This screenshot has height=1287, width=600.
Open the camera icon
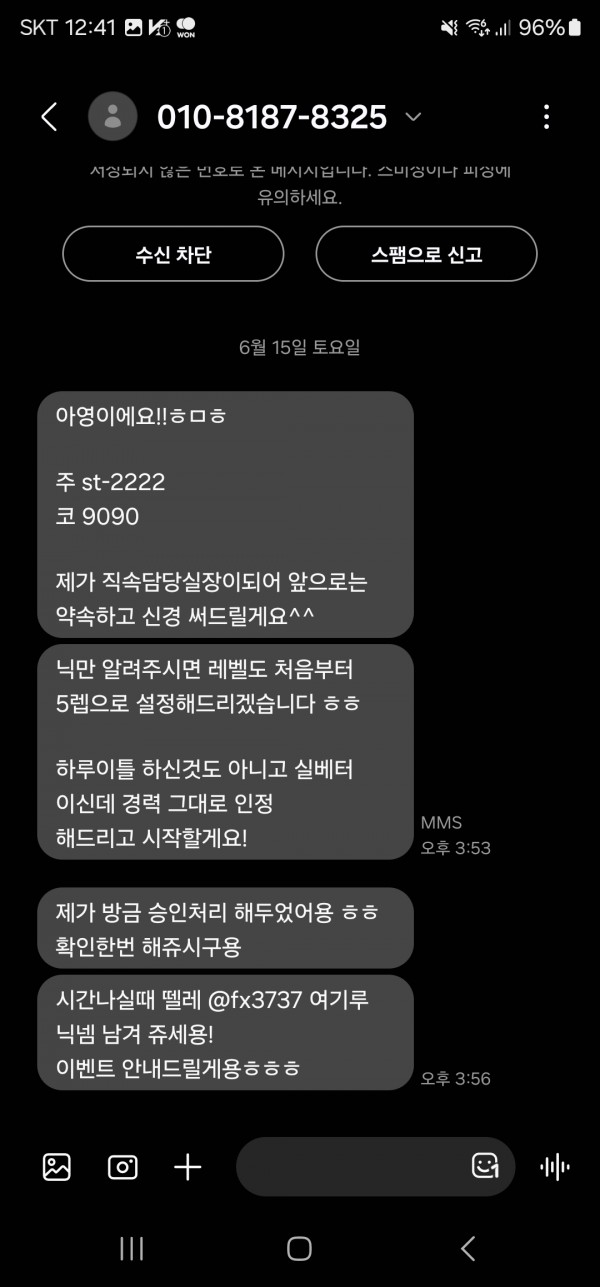[122, 1166]
